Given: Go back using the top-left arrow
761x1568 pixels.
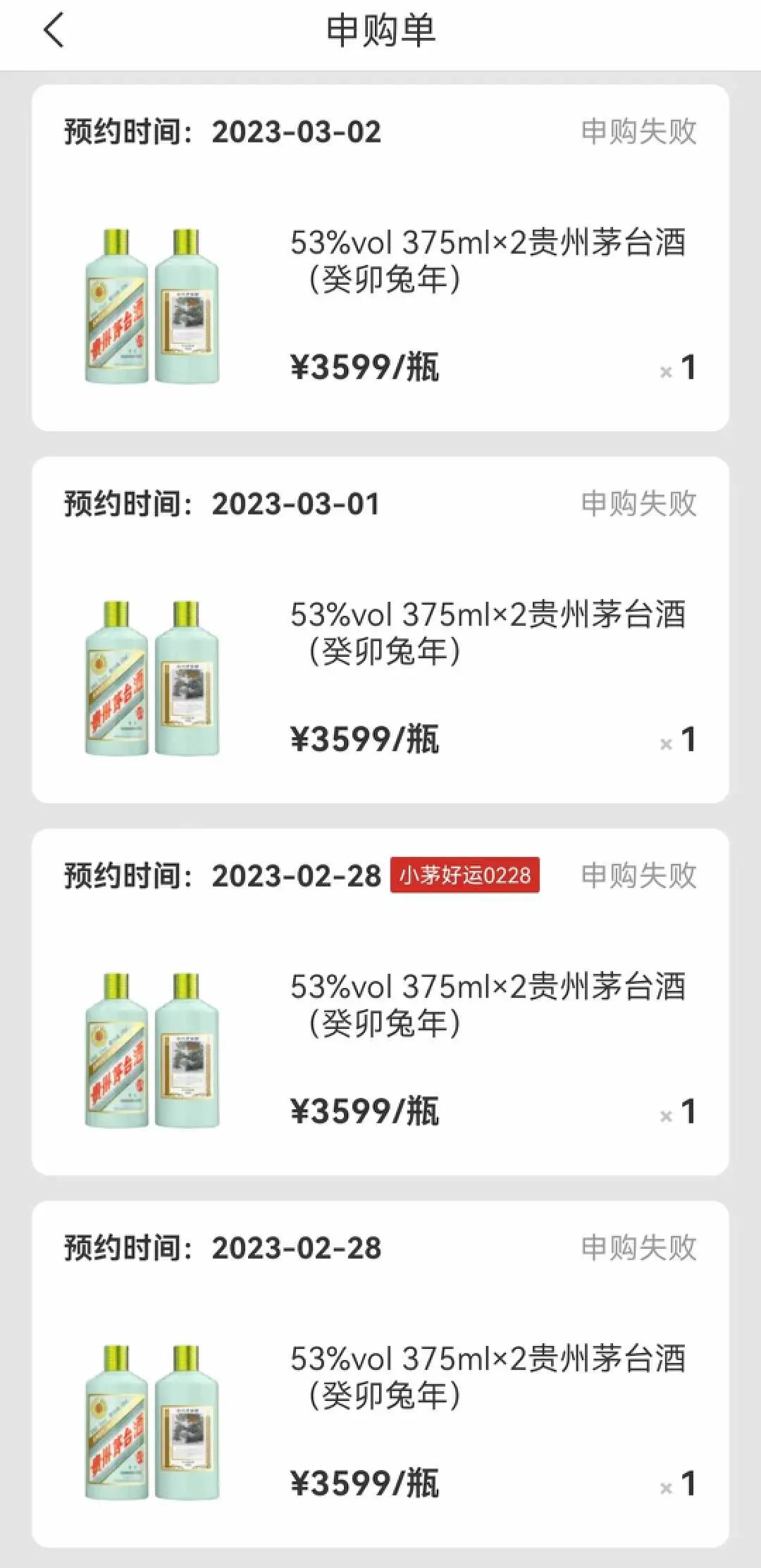Looking at the screenshot, I should point(54,31).
